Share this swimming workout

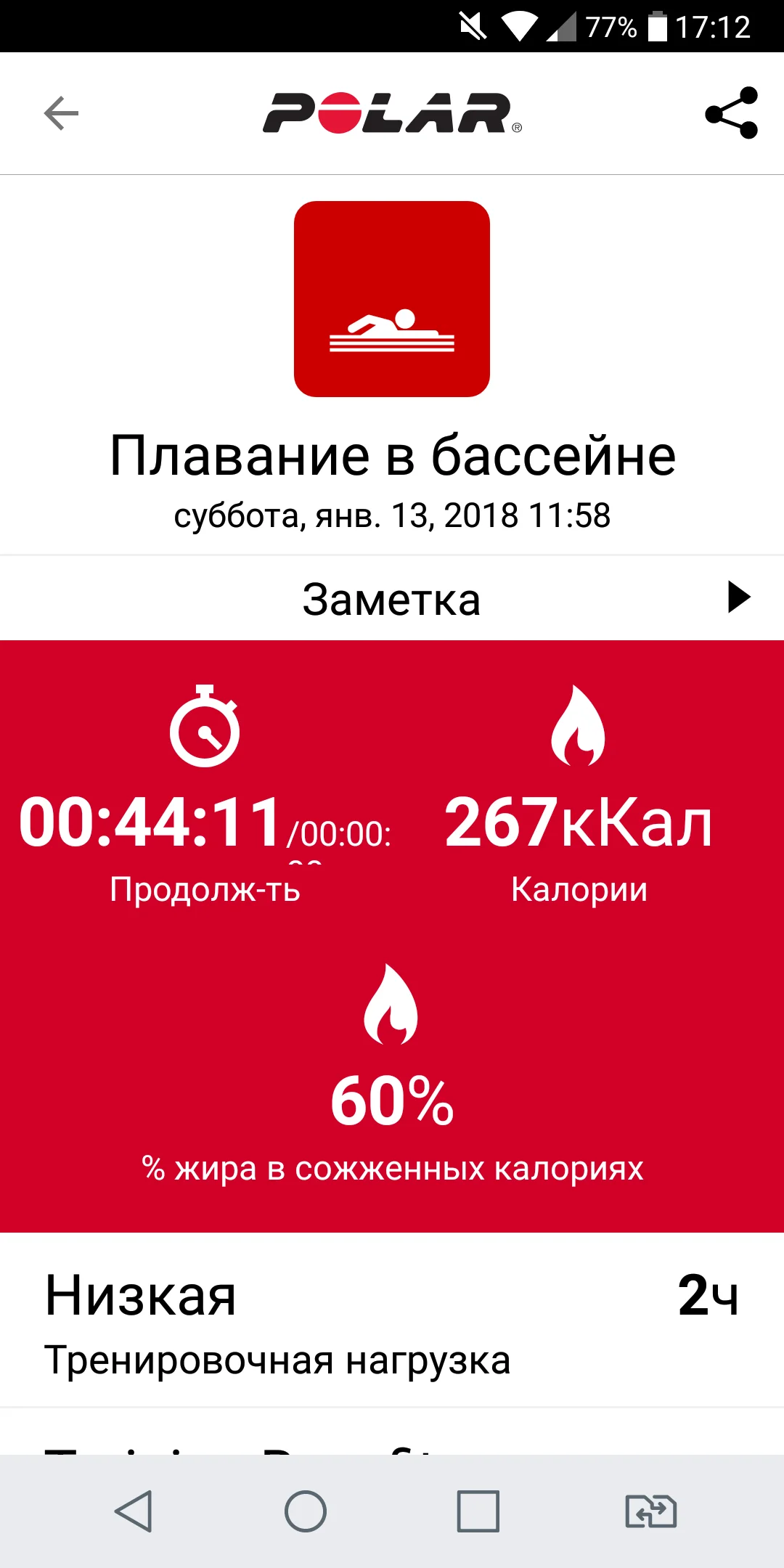731,113
